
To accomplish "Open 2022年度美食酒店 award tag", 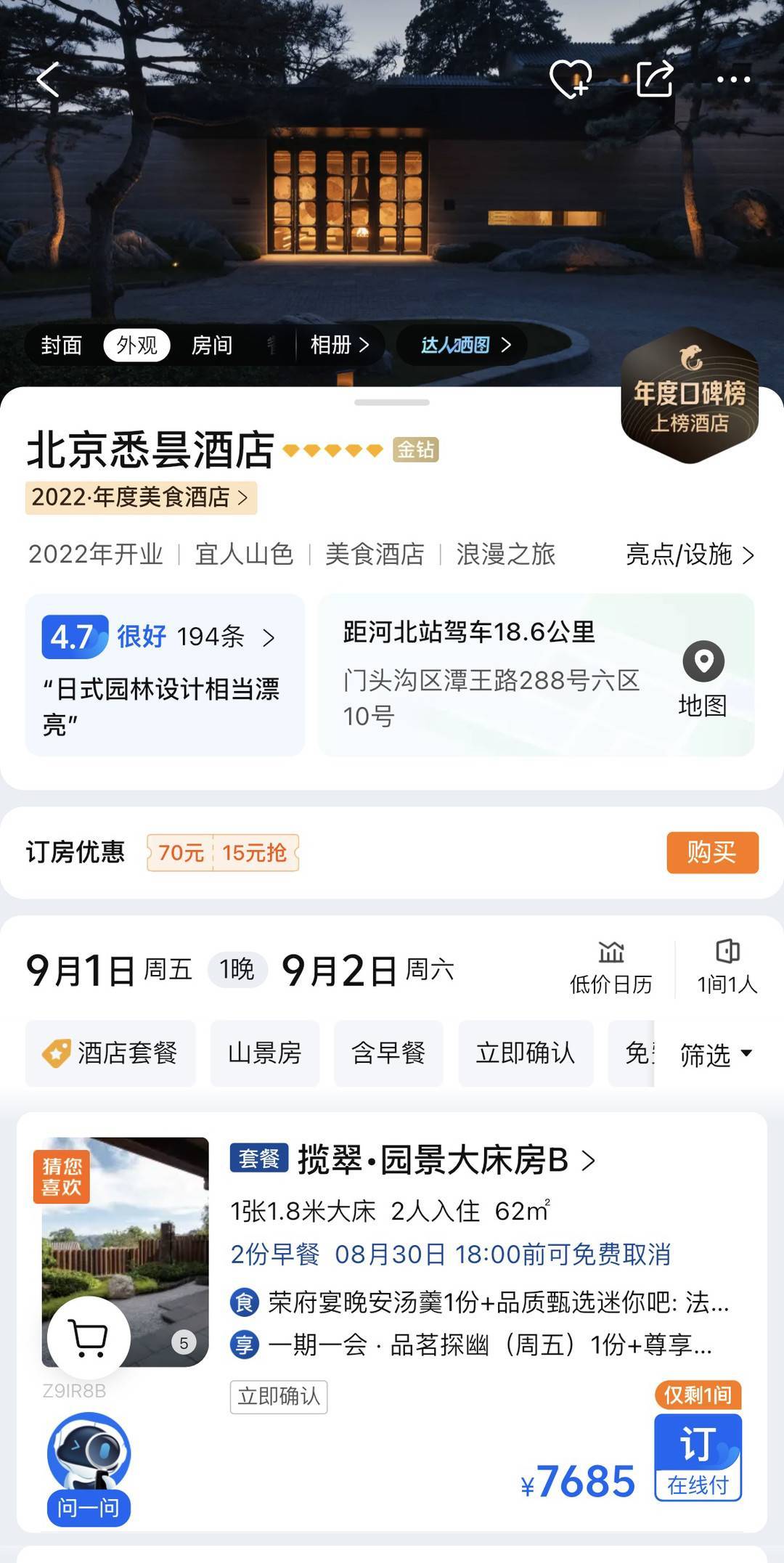I will point(141,497).
